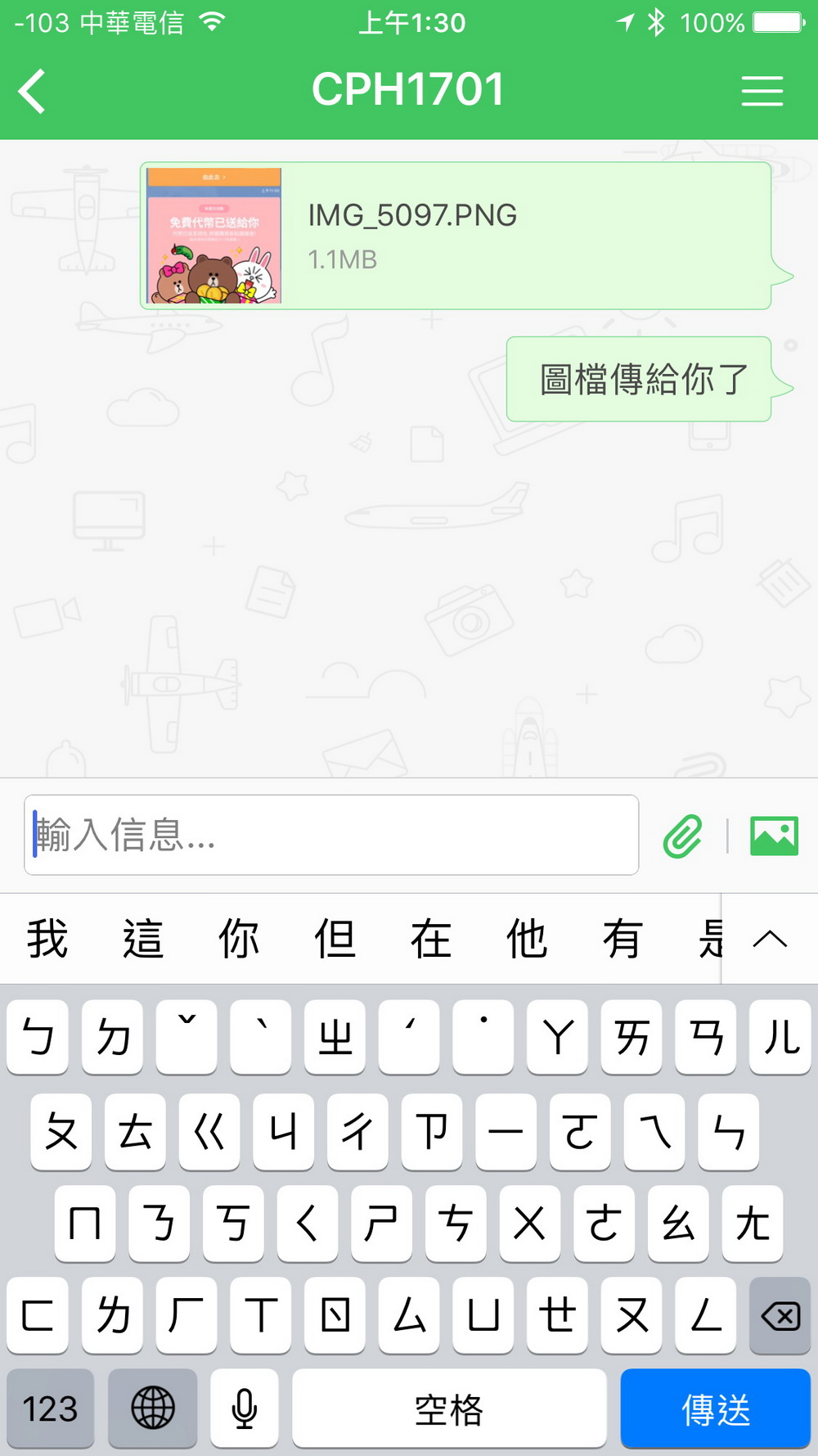Open the attachment paperclip icon
818x1456 pixels.
(684, 835)
